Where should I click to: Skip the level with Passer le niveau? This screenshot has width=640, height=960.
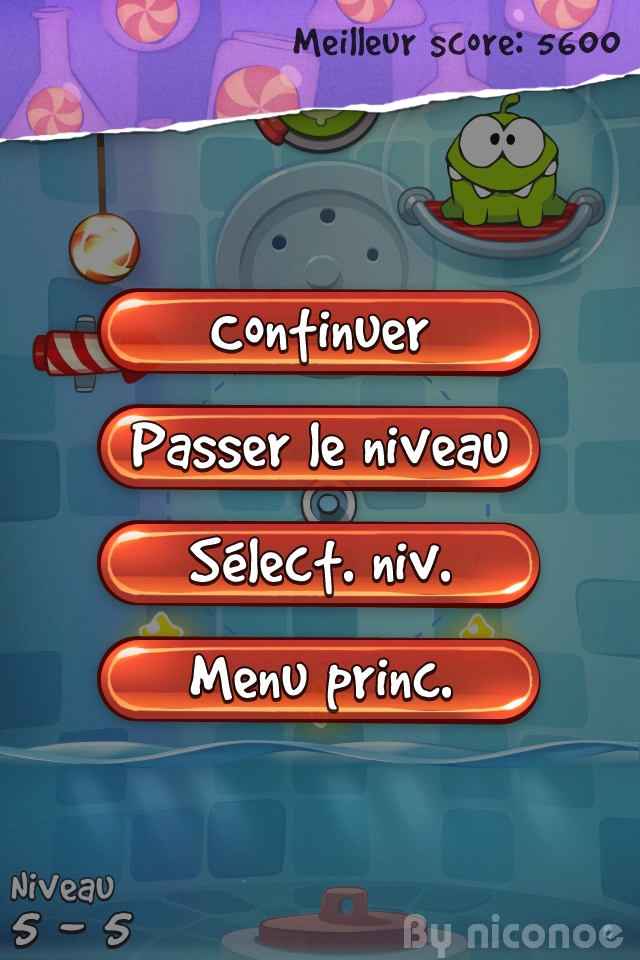click(x=320, y=448)
